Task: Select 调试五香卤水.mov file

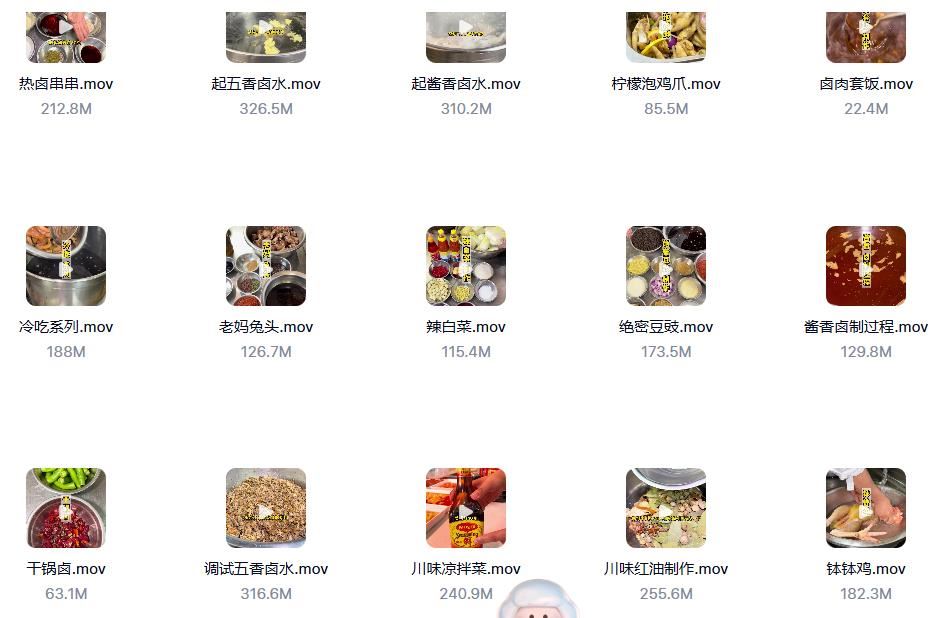Action: click(266, 508)
